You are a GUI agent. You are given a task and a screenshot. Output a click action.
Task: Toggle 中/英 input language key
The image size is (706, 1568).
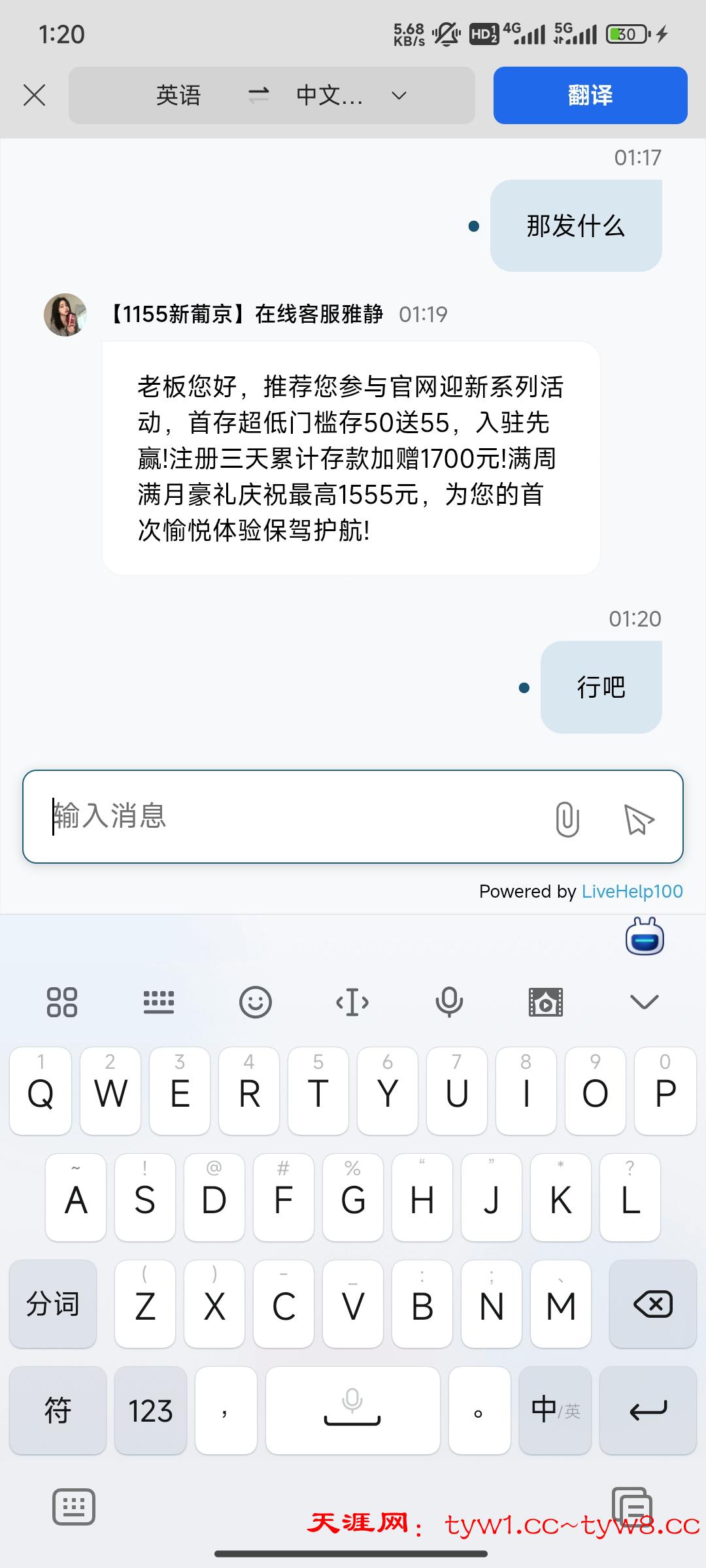[x=555, y=1411]
